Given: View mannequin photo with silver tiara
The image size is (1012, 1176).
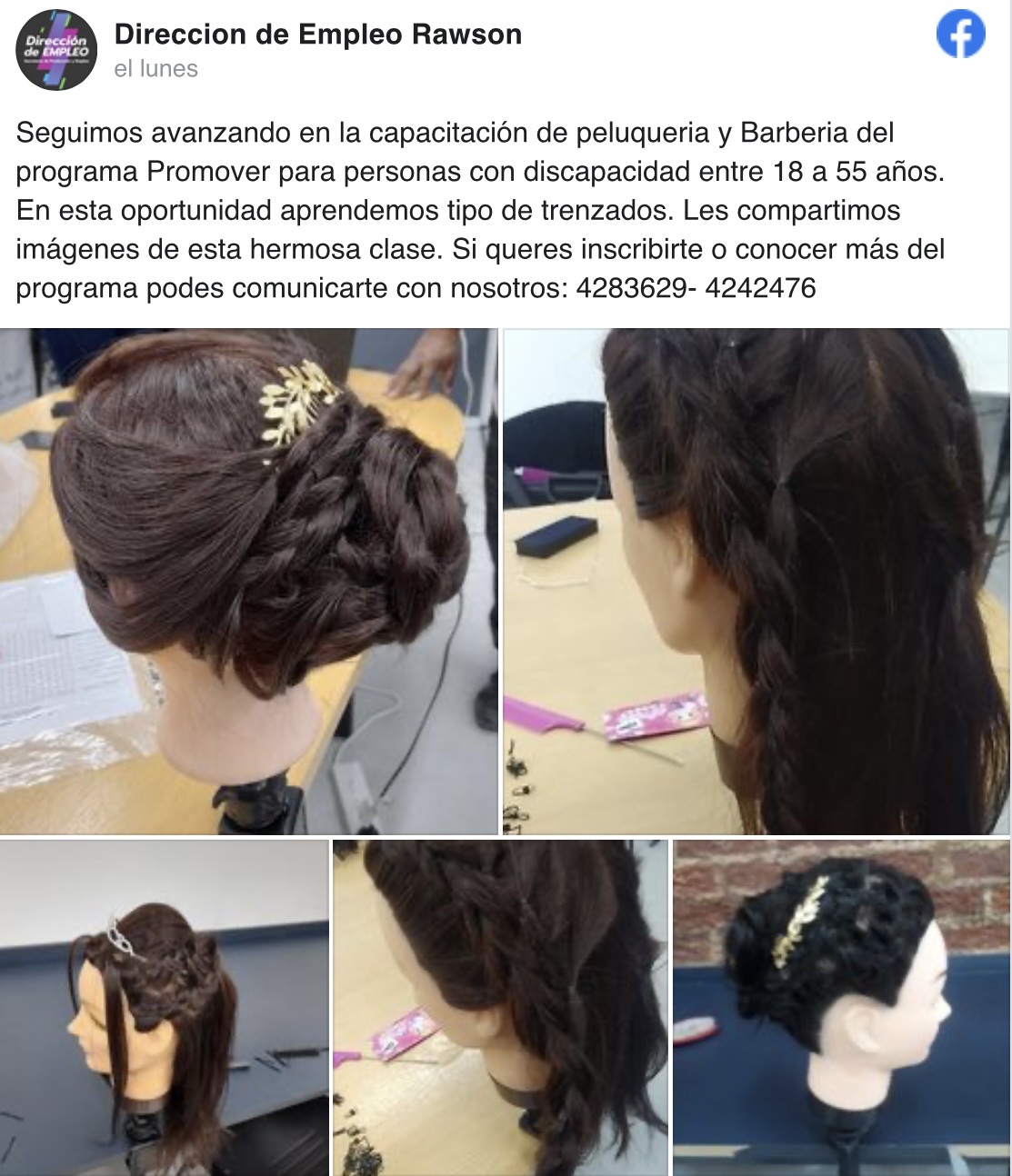Looking at the screenshot, I should pyautogui.click(x=164, y=1007).
